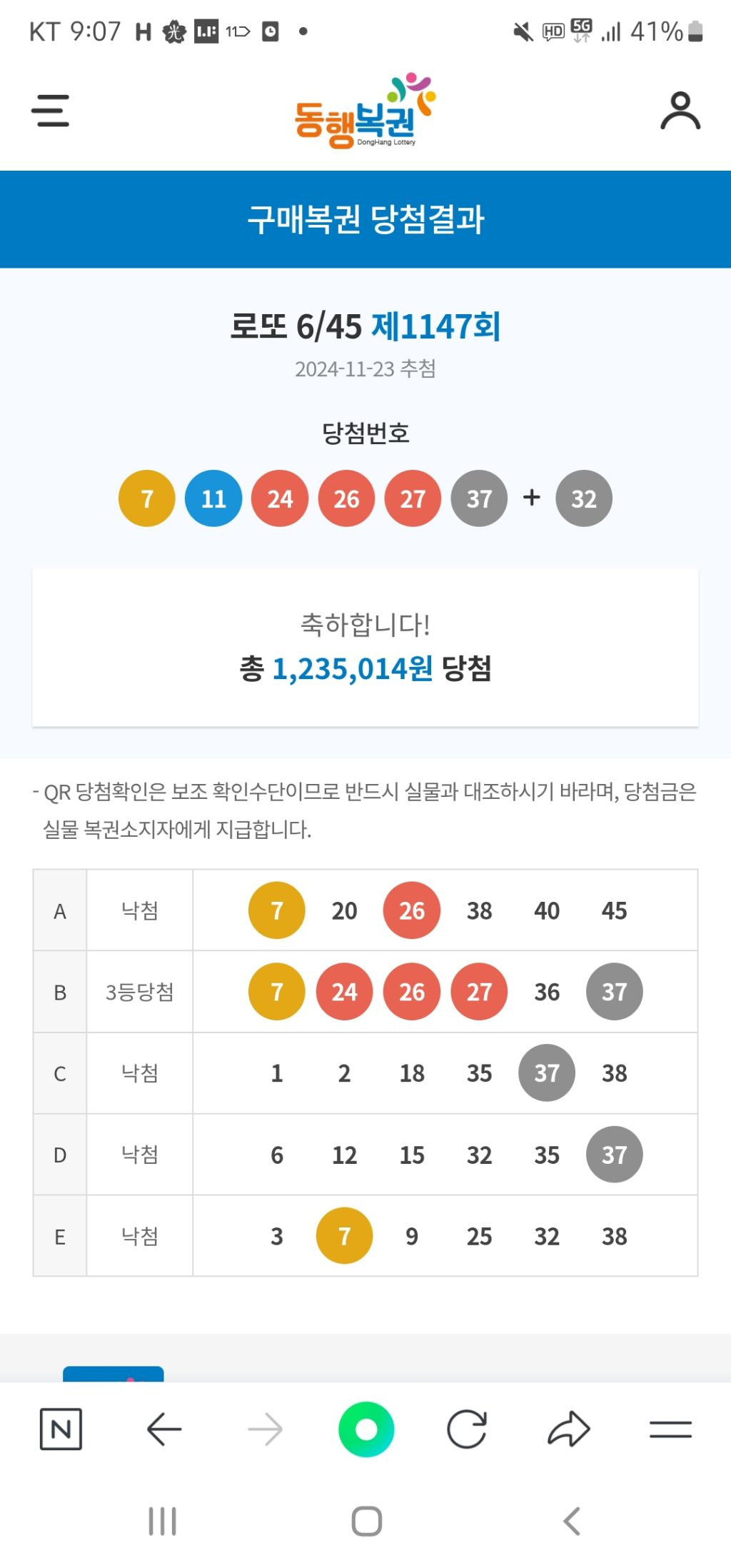731x1568 pixels.
Task: Go back with the browser back arrow
Action: [163, 1429]
